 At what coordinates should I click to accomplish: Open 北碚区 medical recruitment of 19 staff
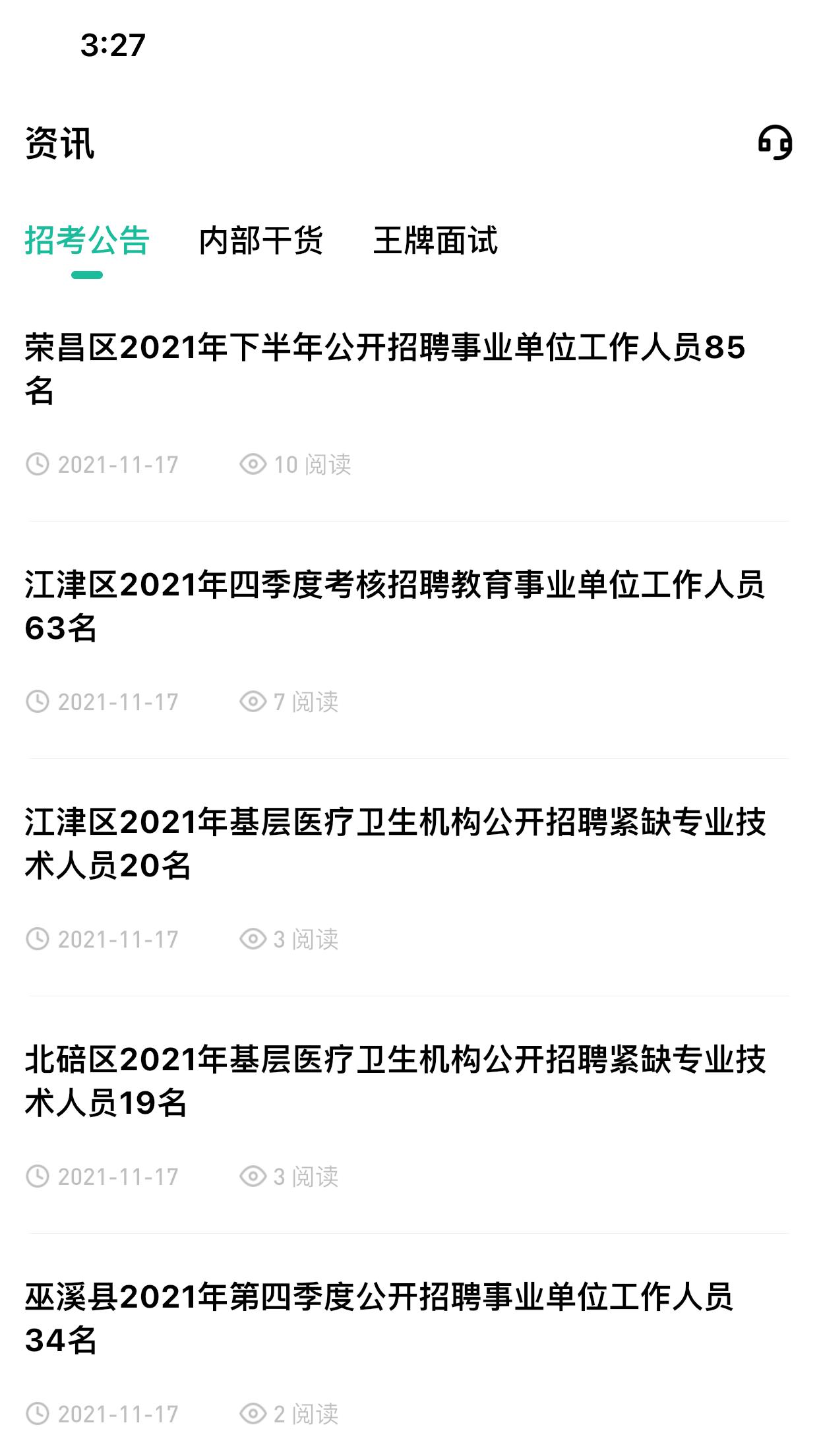tap(409, 1115)
